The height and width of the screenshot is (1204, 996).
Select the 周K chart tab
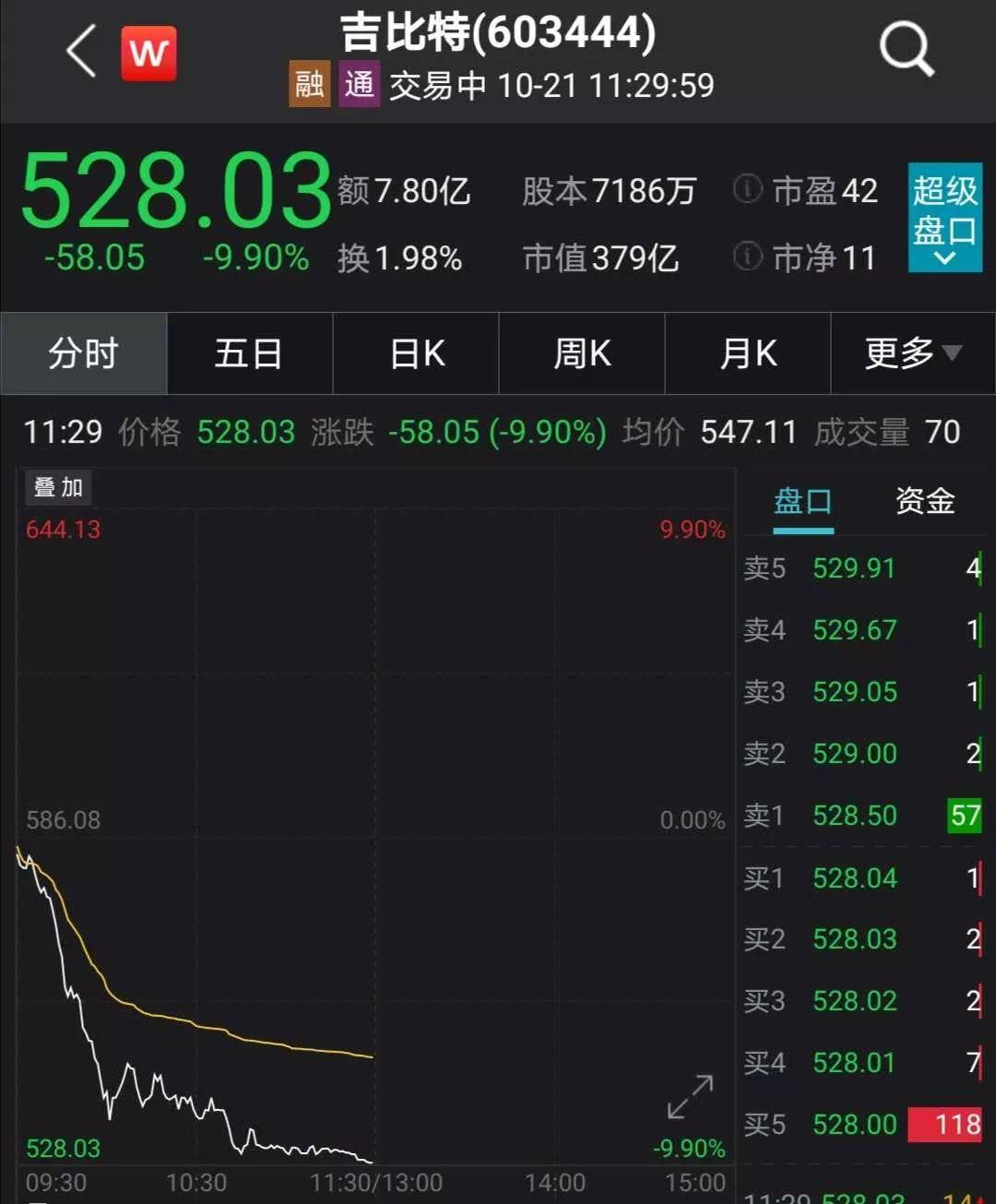coord(582,353)
